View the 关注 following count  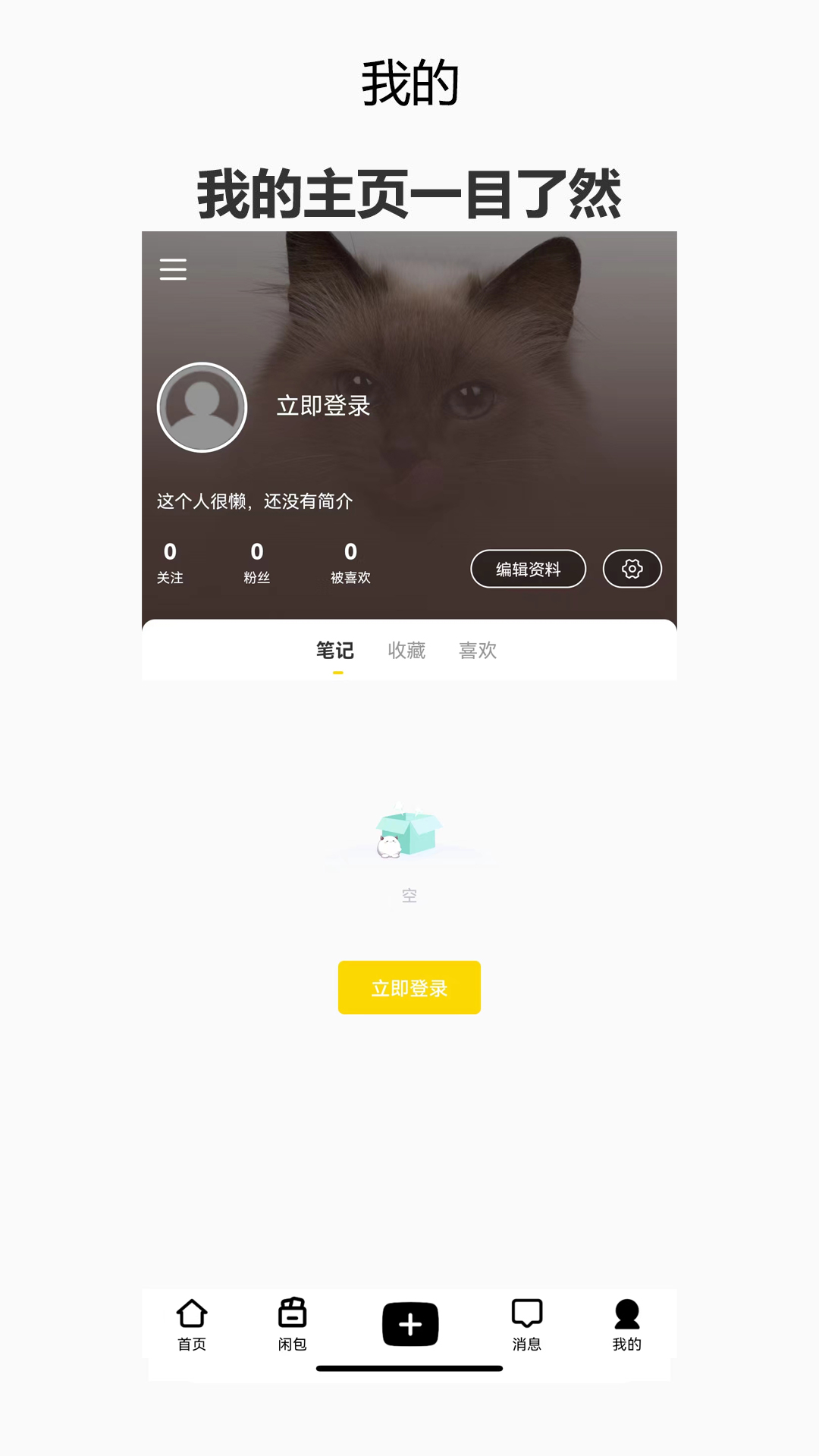tap(170, 561)
